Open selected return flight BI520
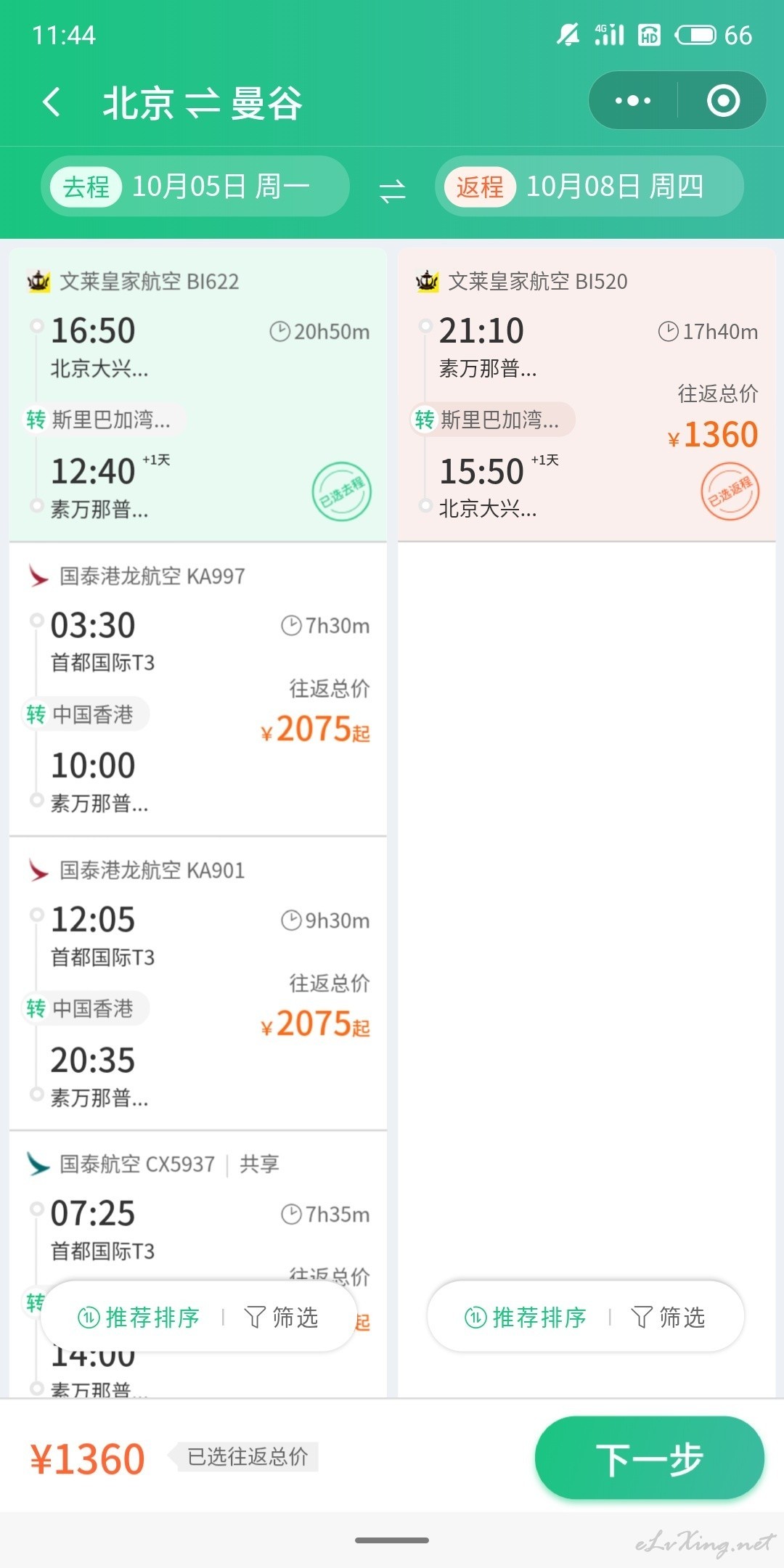Viewport: 784px width, 1568px height. [x=587, y=395]
